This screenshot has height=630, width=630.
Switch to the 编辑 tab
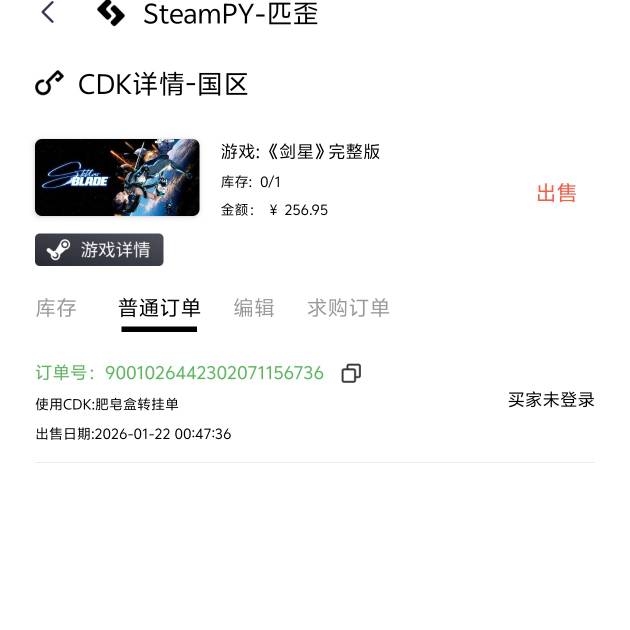[x=254, y=308]
